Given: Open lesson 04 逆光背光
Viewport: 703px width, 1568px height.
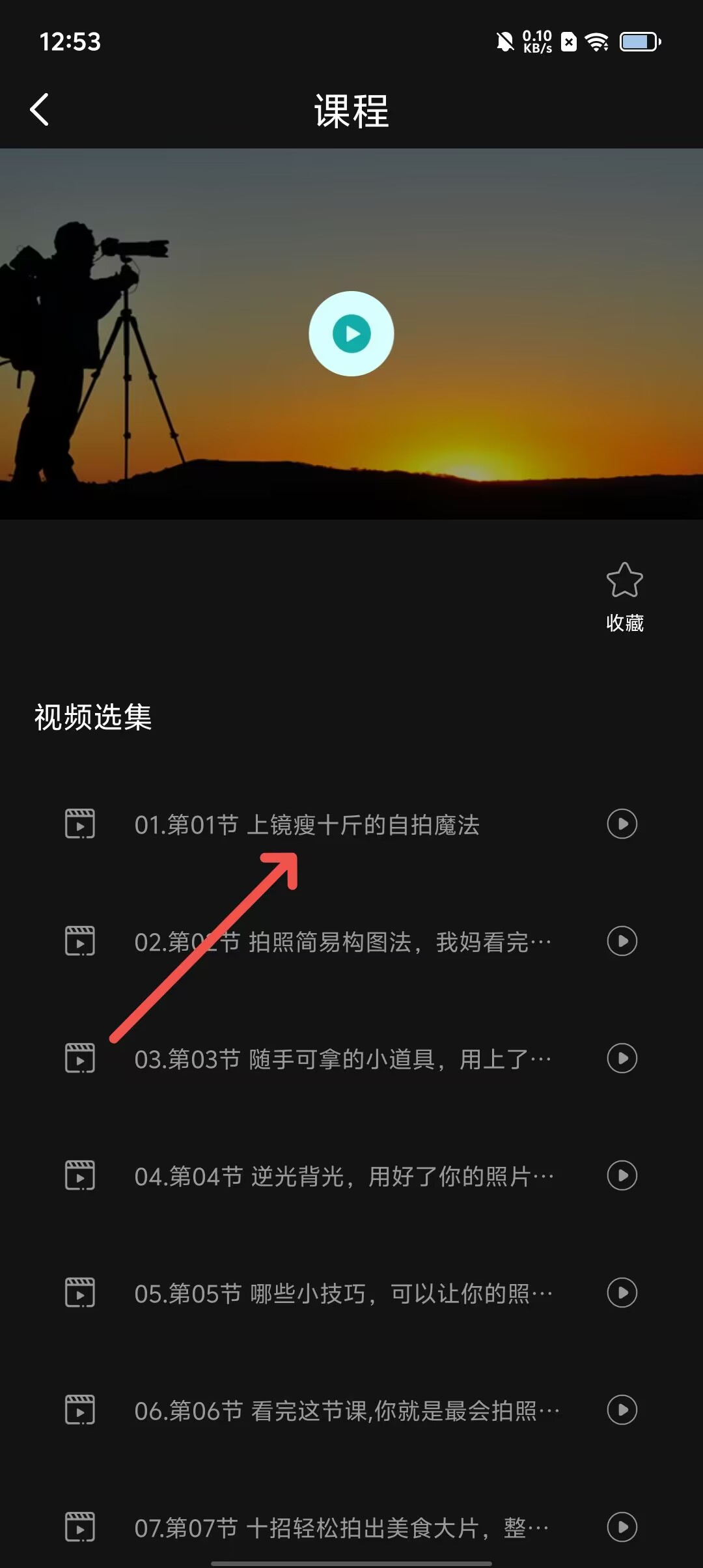Looking at the screenshot, I should pos(344,1177).
